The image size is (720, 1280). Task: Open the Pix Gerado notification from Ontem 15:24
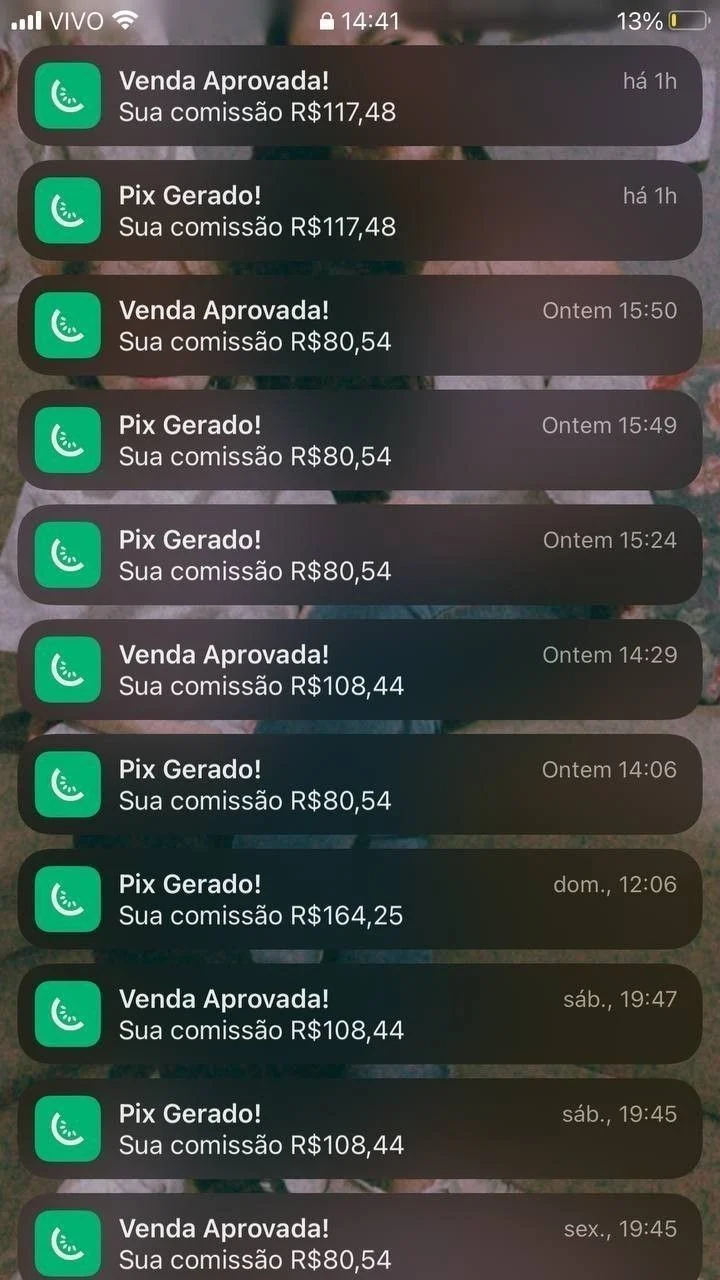(x=360, y=555)
